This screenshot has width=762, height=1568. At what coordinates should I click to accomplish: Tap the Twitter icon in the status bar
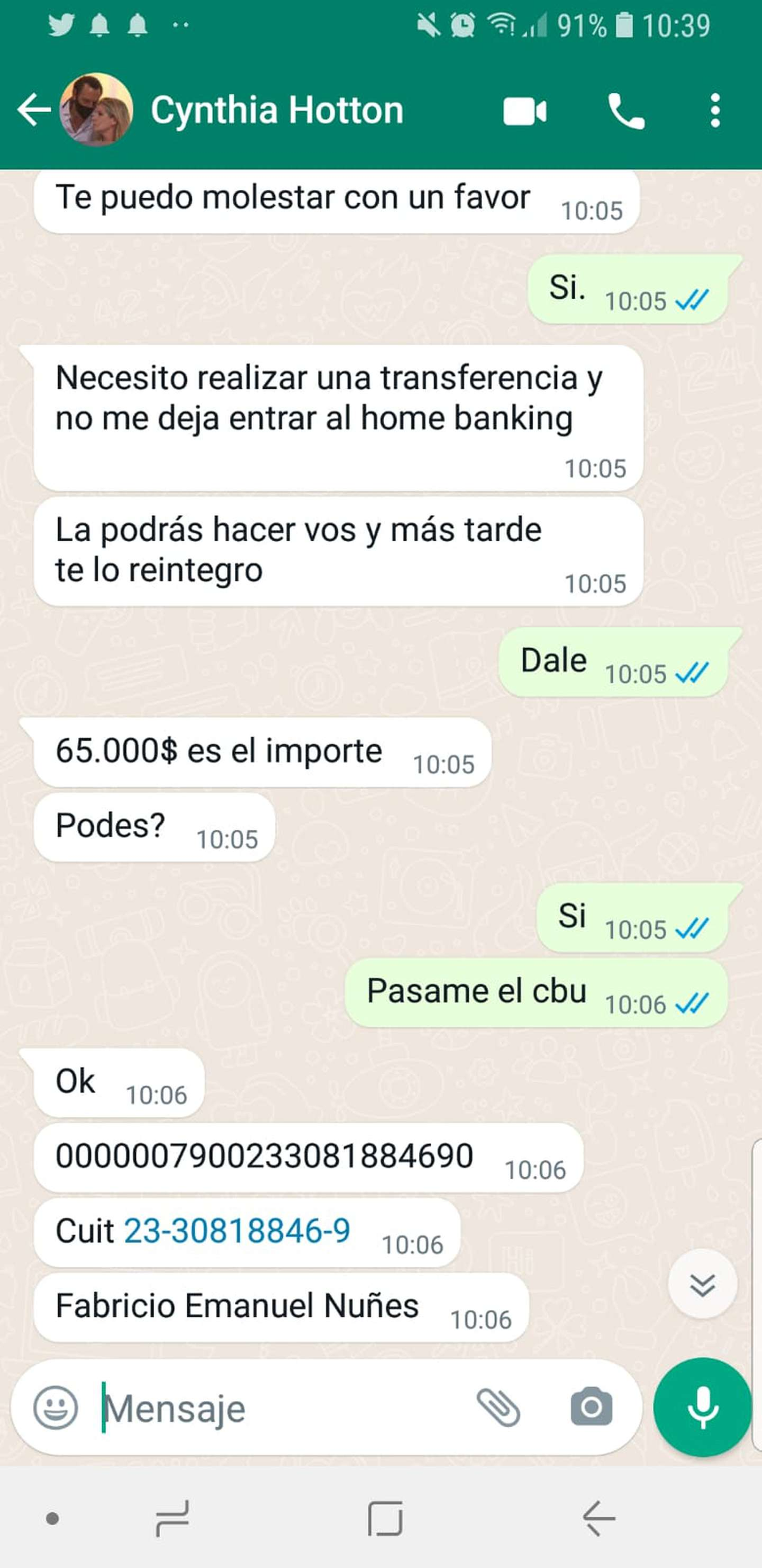tap(59, 23)
